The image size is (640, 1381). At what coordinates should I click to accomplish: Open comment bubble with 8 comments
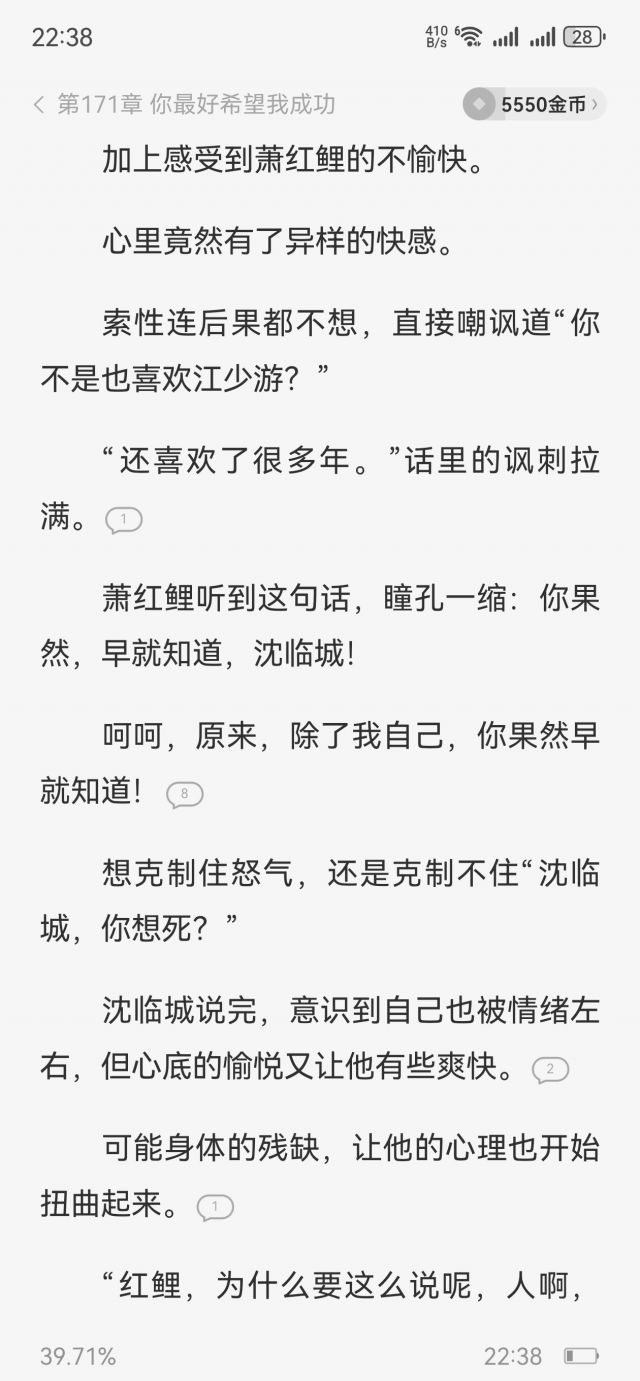click(185, 795)
